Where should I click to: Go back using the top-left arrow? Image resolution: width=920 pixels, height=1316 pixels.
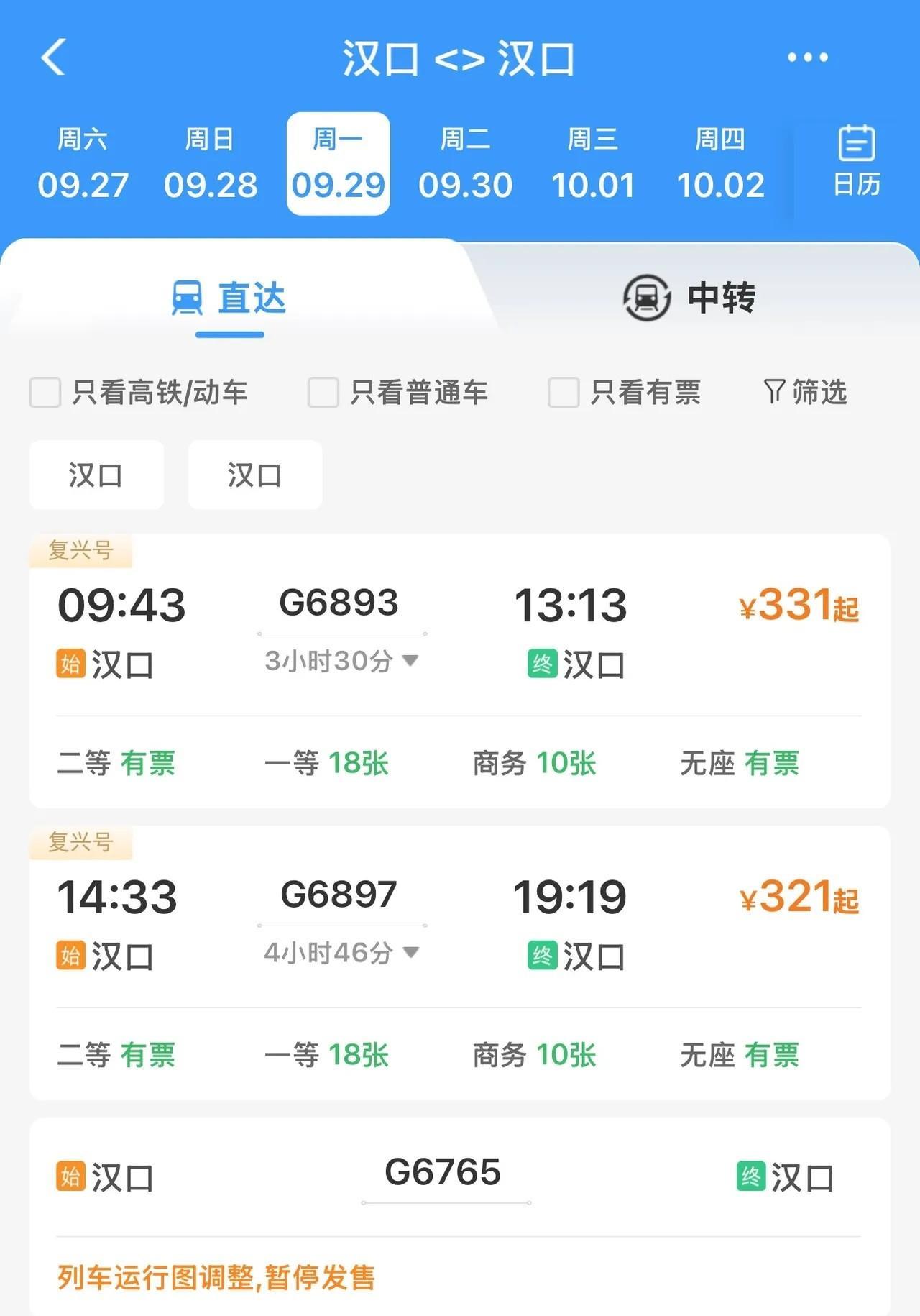click(53, 58)
